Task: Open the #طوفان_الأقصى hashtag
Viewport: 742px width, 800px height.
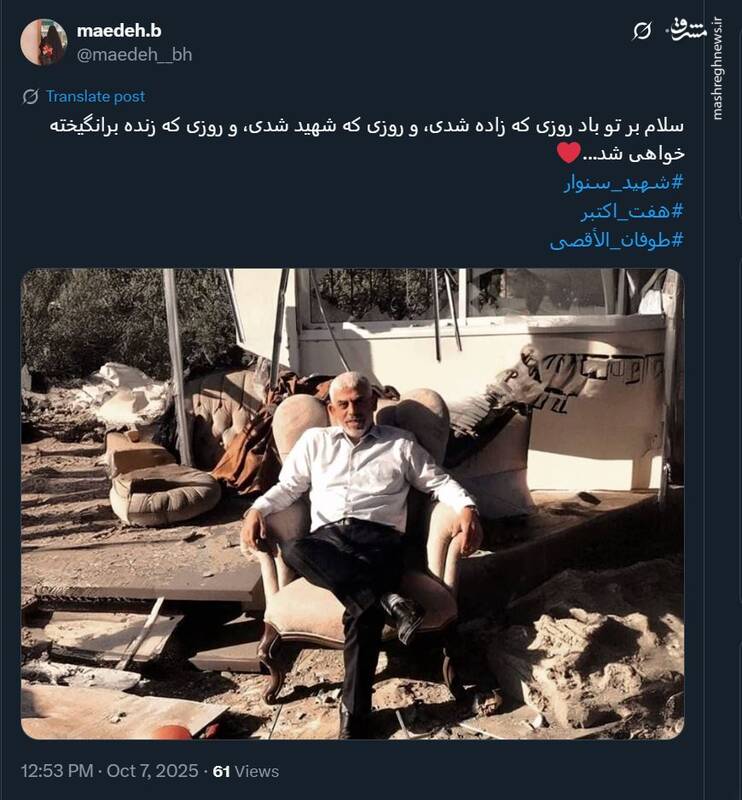Action: (616, 240)
